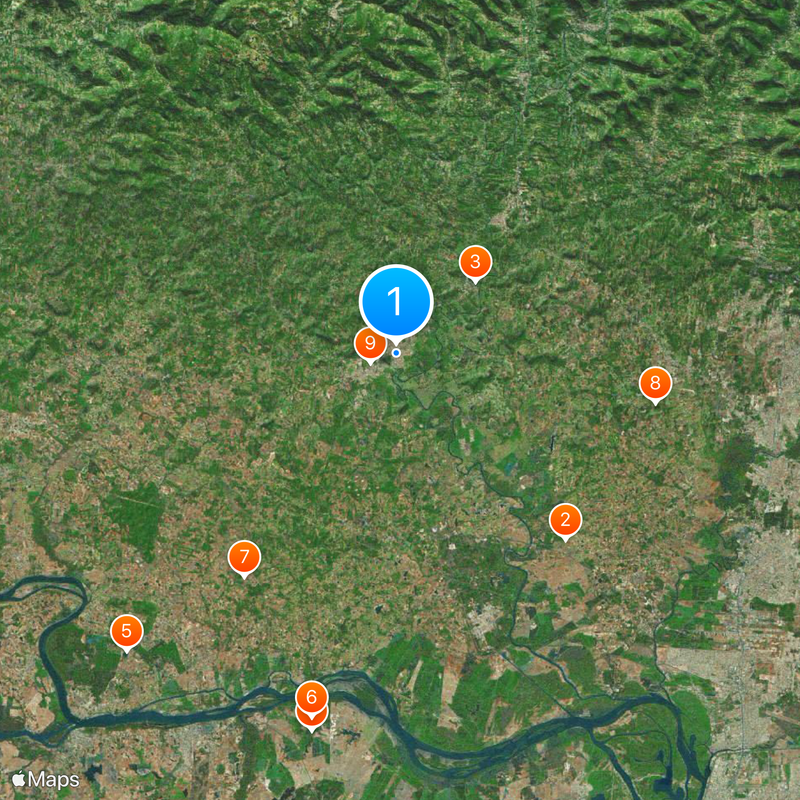Select map pin number 9
The height and width of the screenshot is (800, 800).
coord(370,343)
